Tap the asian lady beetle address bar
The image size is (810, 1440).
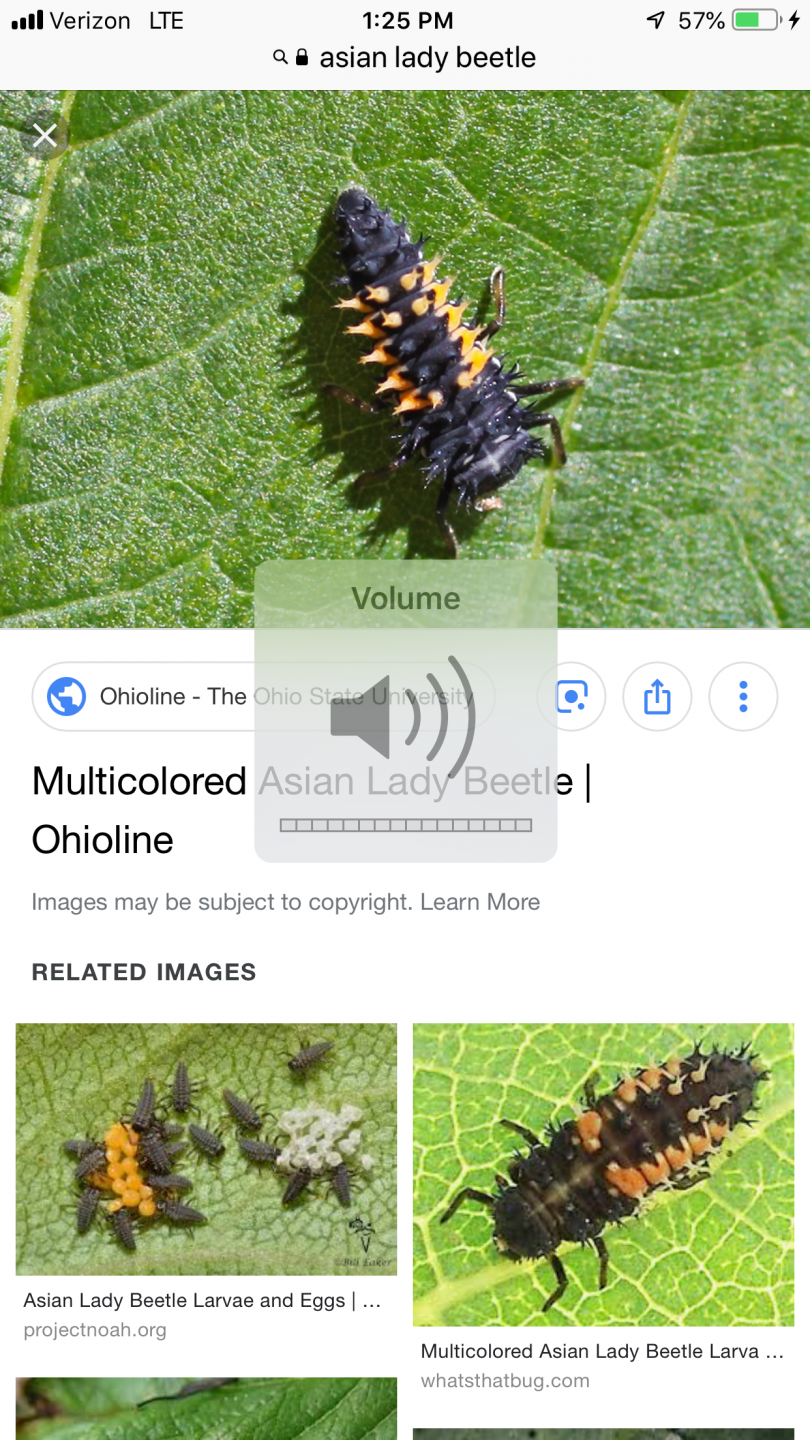click(x=405, y=58)
